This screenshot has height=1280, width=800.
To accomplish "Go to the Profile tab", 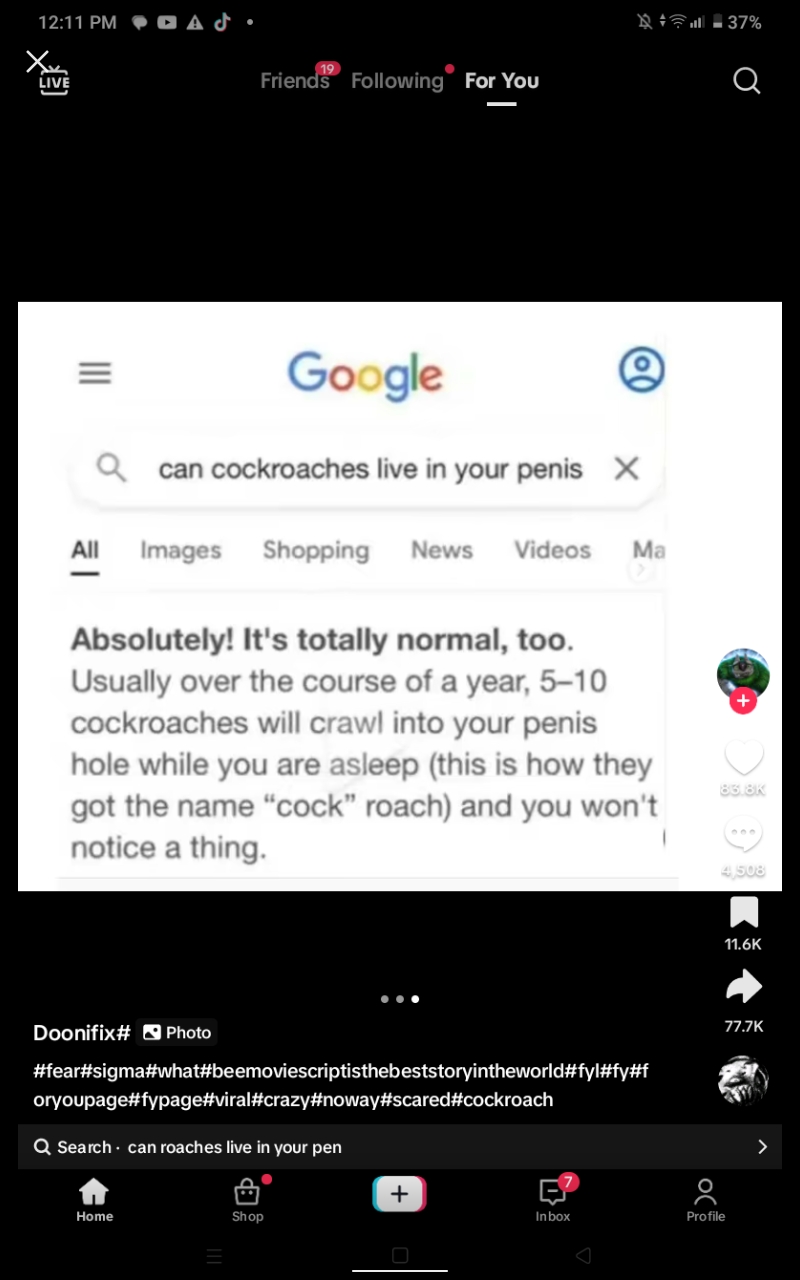I will 705,1199.
